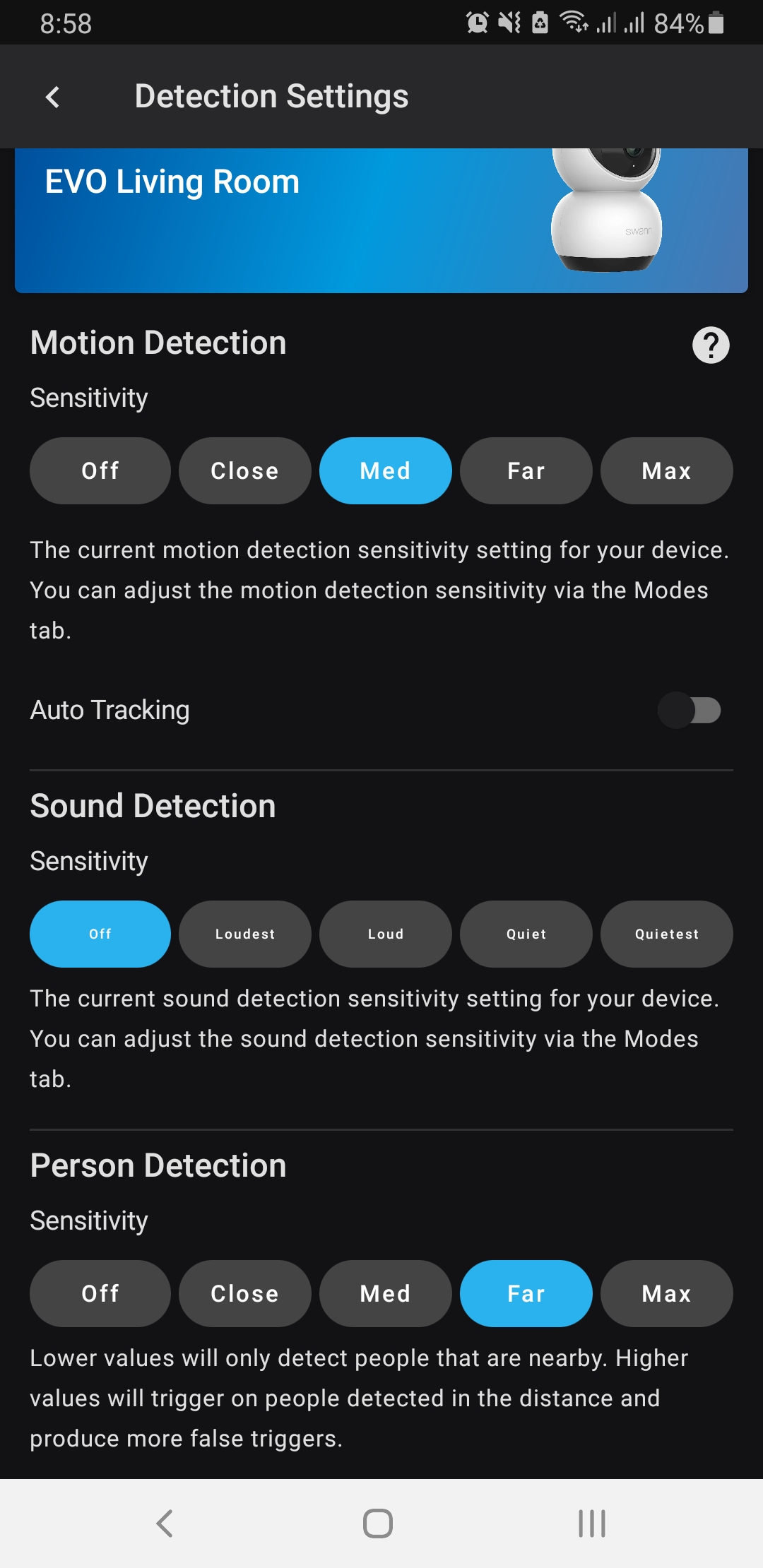Set sound sensitivity to Quiet

click(526, 934)
